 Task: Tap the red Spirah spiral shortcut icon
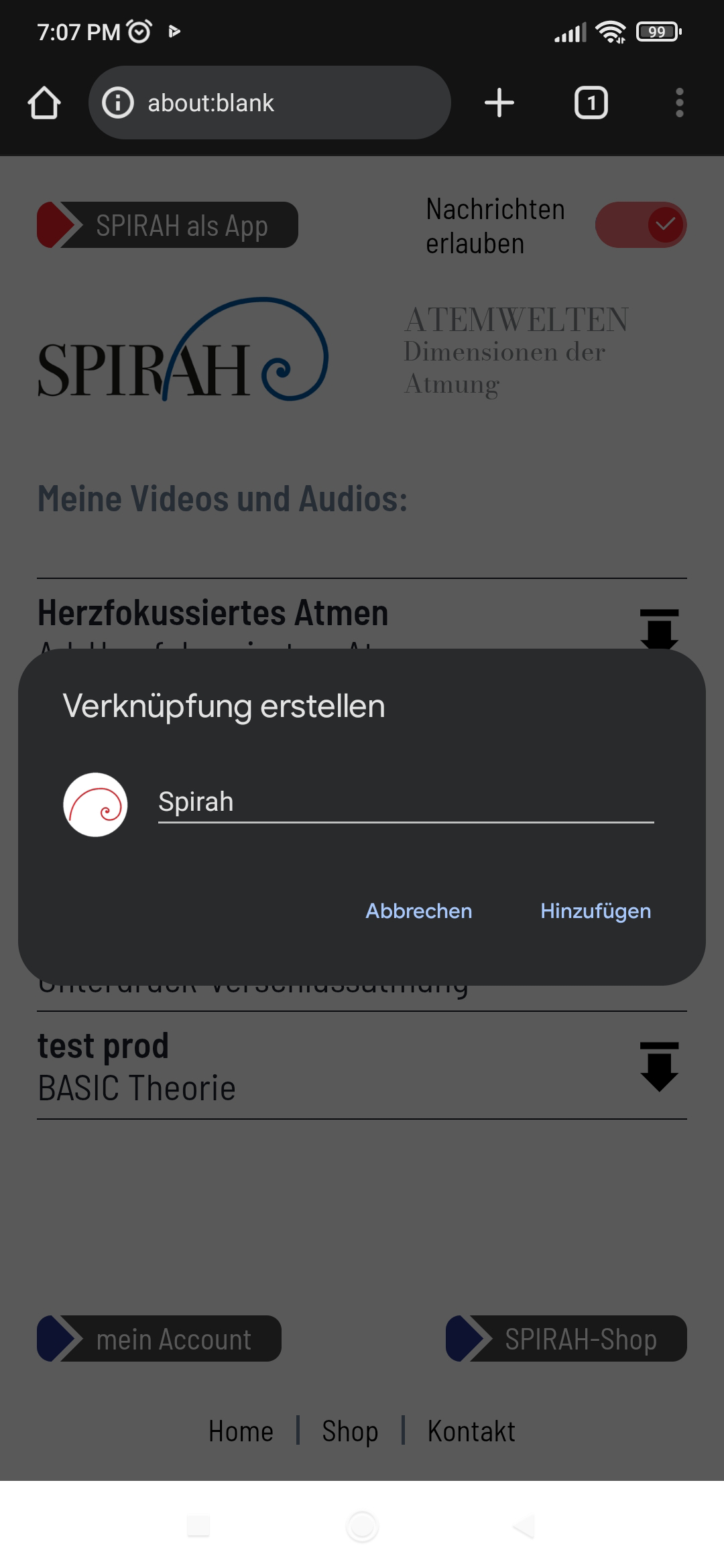(x=95, y=805)
